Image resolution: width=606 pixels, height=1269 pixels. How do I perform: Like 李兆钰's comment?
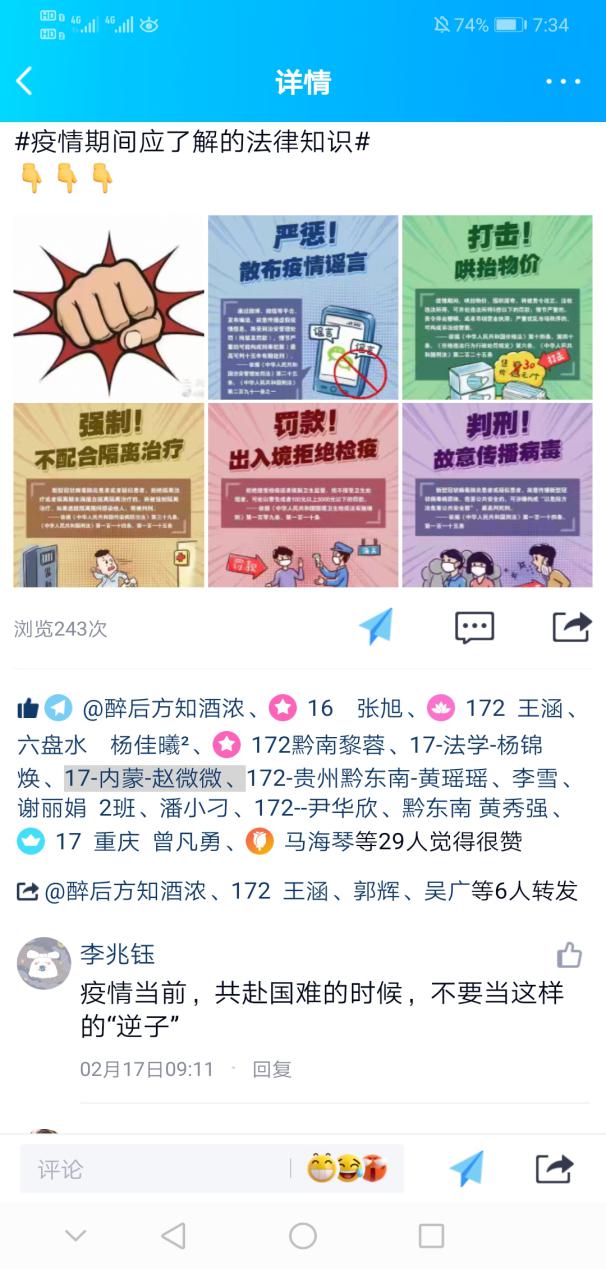569,955
